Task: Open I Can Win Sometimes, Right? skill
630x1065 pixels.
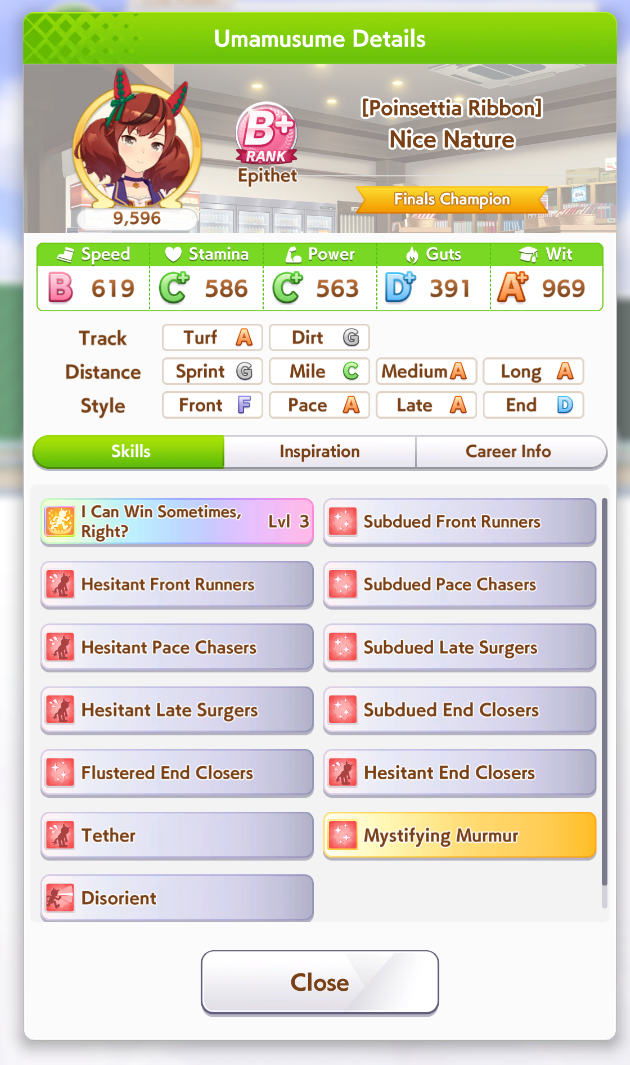Action: click(x=177, y=522)
